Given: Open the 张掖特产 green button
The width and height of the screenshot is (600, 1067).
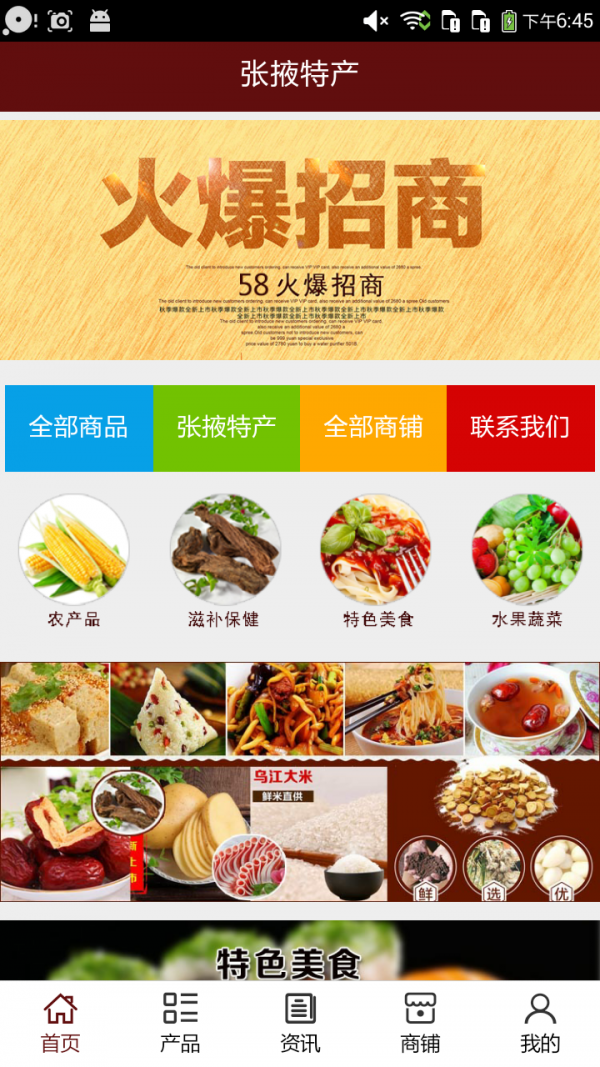Looking at the screenshot, I should tap(226, 428).
